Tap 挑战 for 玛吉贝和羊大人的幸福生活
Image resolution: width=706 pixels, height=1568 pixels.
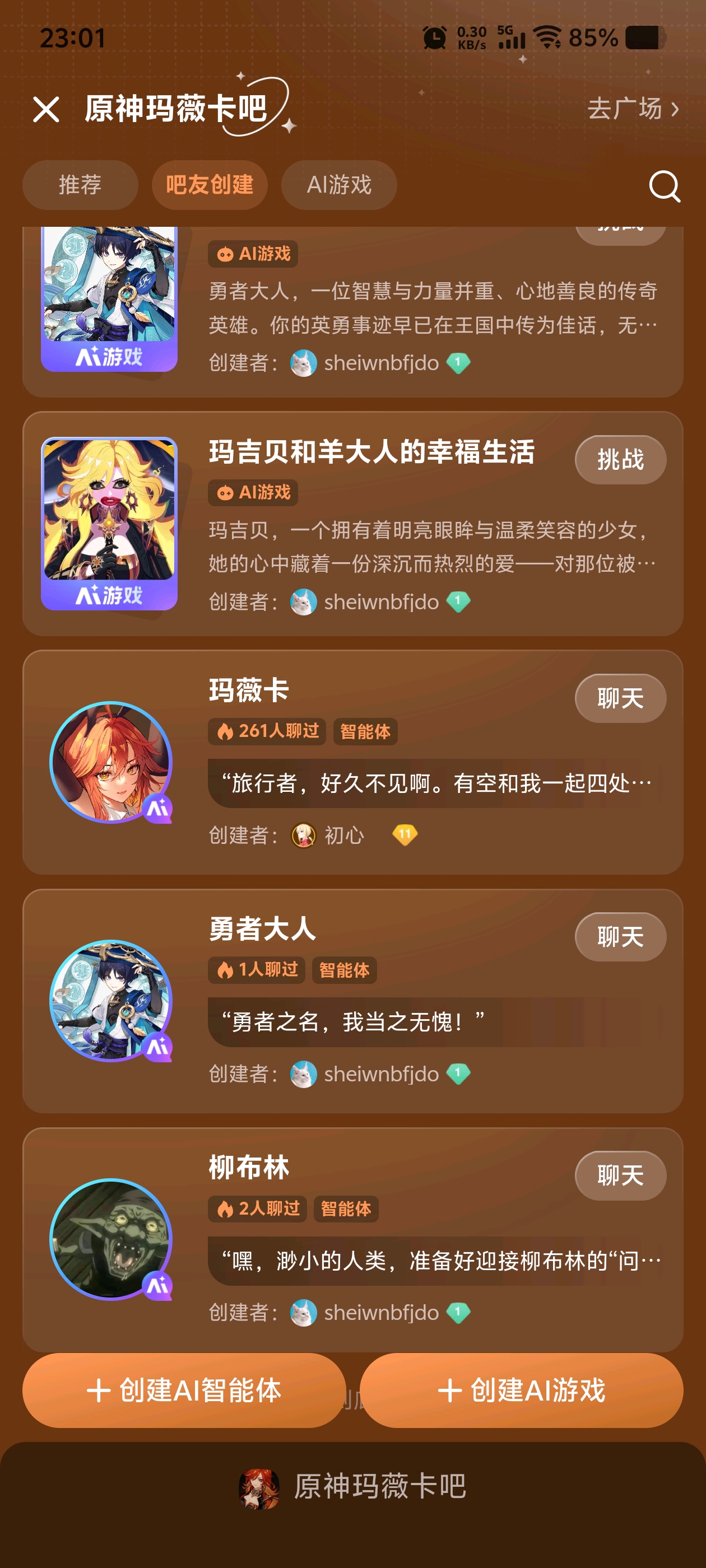tap(620, 460)
